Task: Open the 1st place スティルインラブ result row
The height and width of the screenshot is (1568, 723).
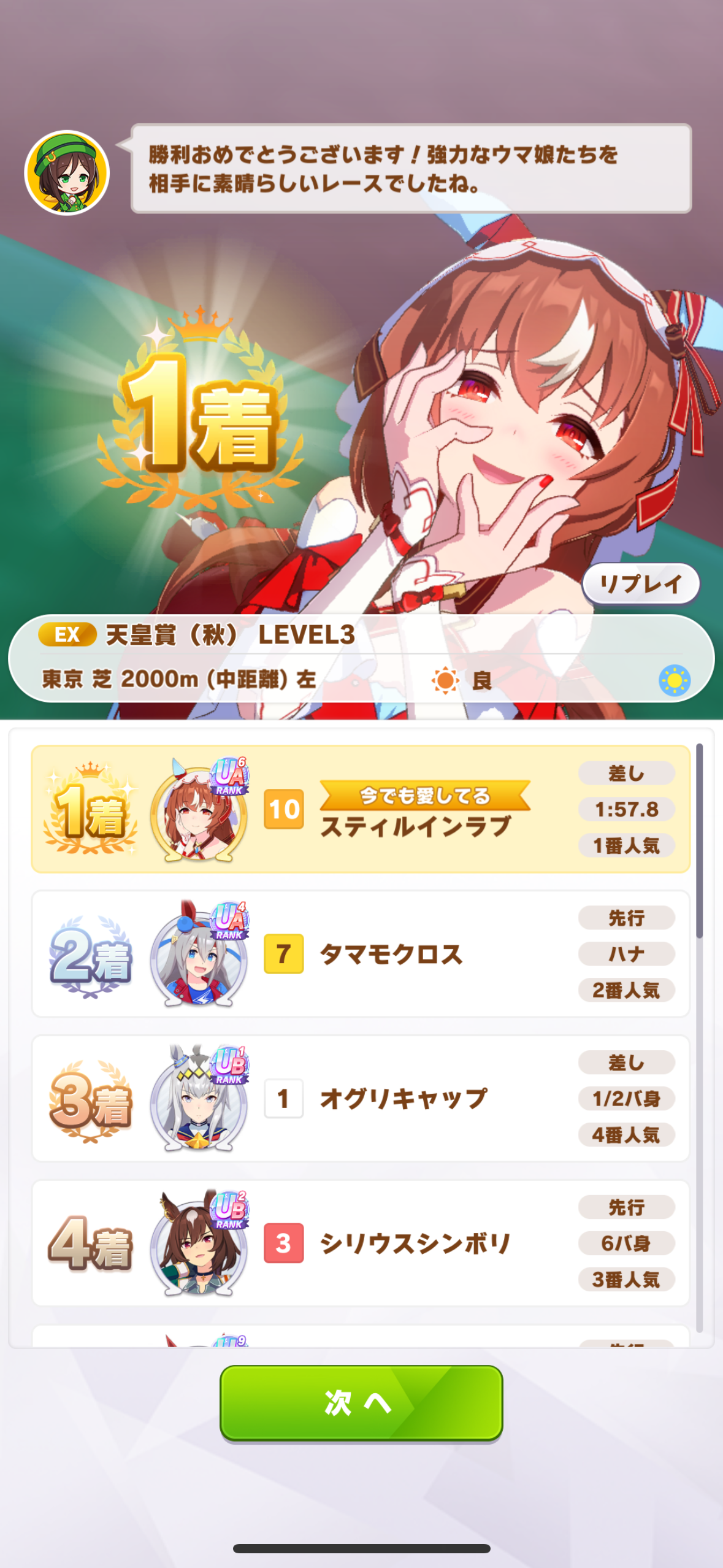Action: (361, 809)
